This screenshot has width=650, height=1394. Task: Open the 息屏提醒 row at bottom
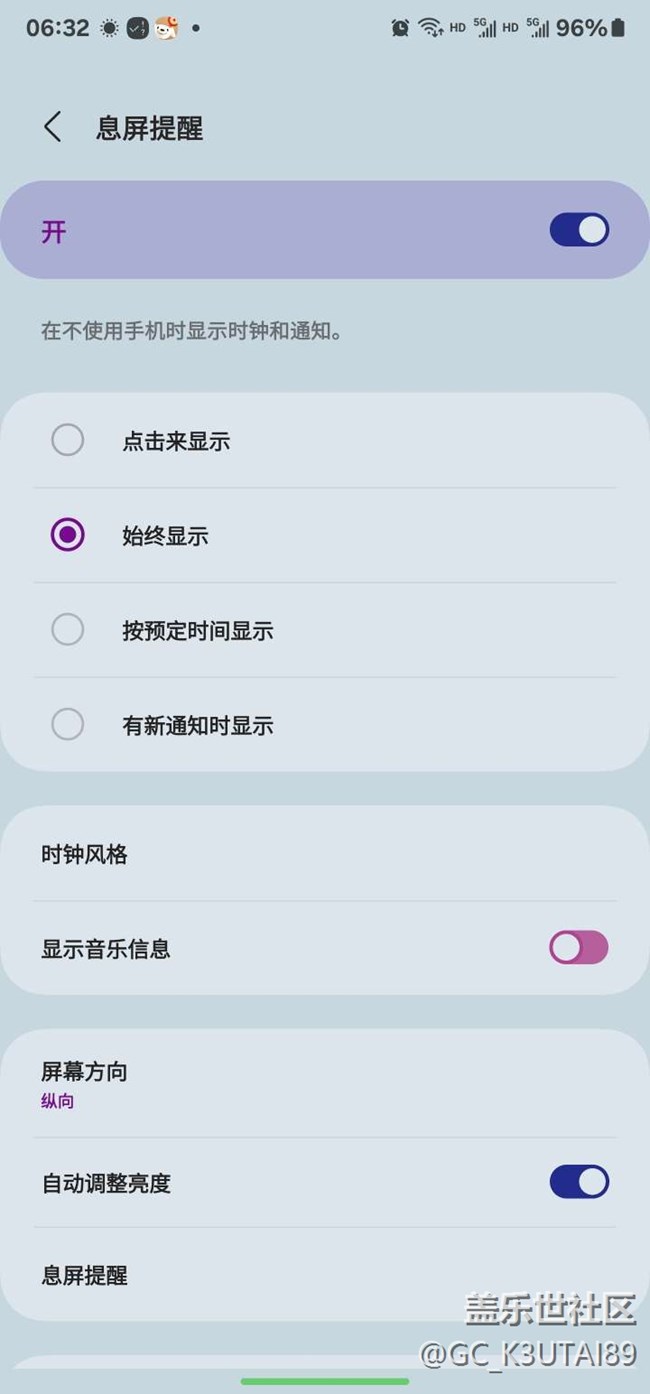pyautogui.click(x=240, y=1275)
